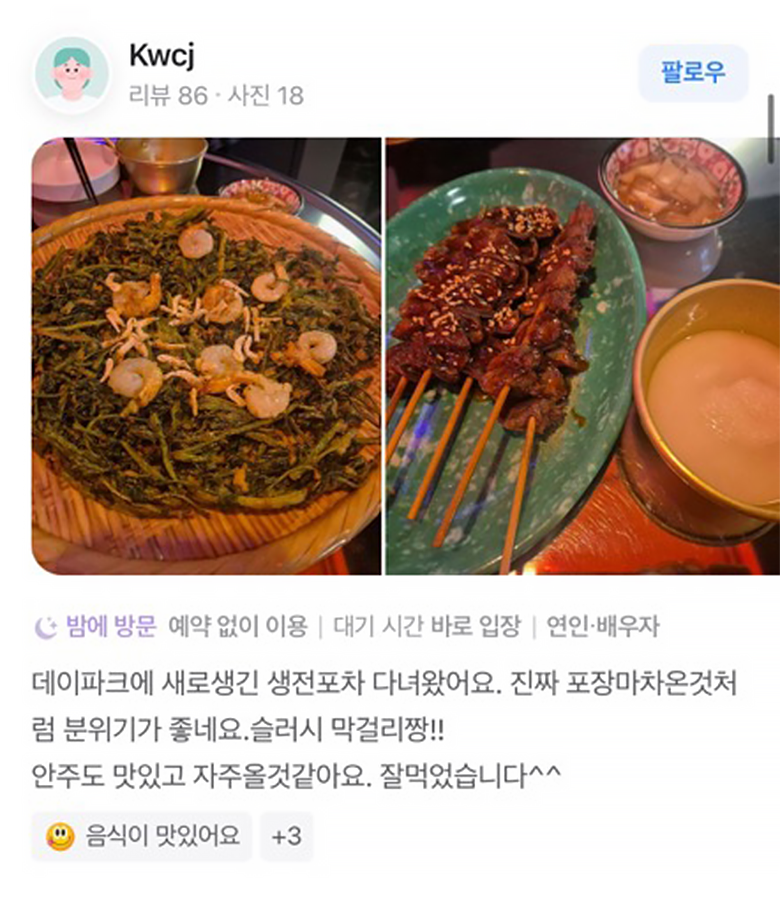Open Kwcj's profile avatar
The width and height of the screenshot is (780, 923).
point(71,73)
